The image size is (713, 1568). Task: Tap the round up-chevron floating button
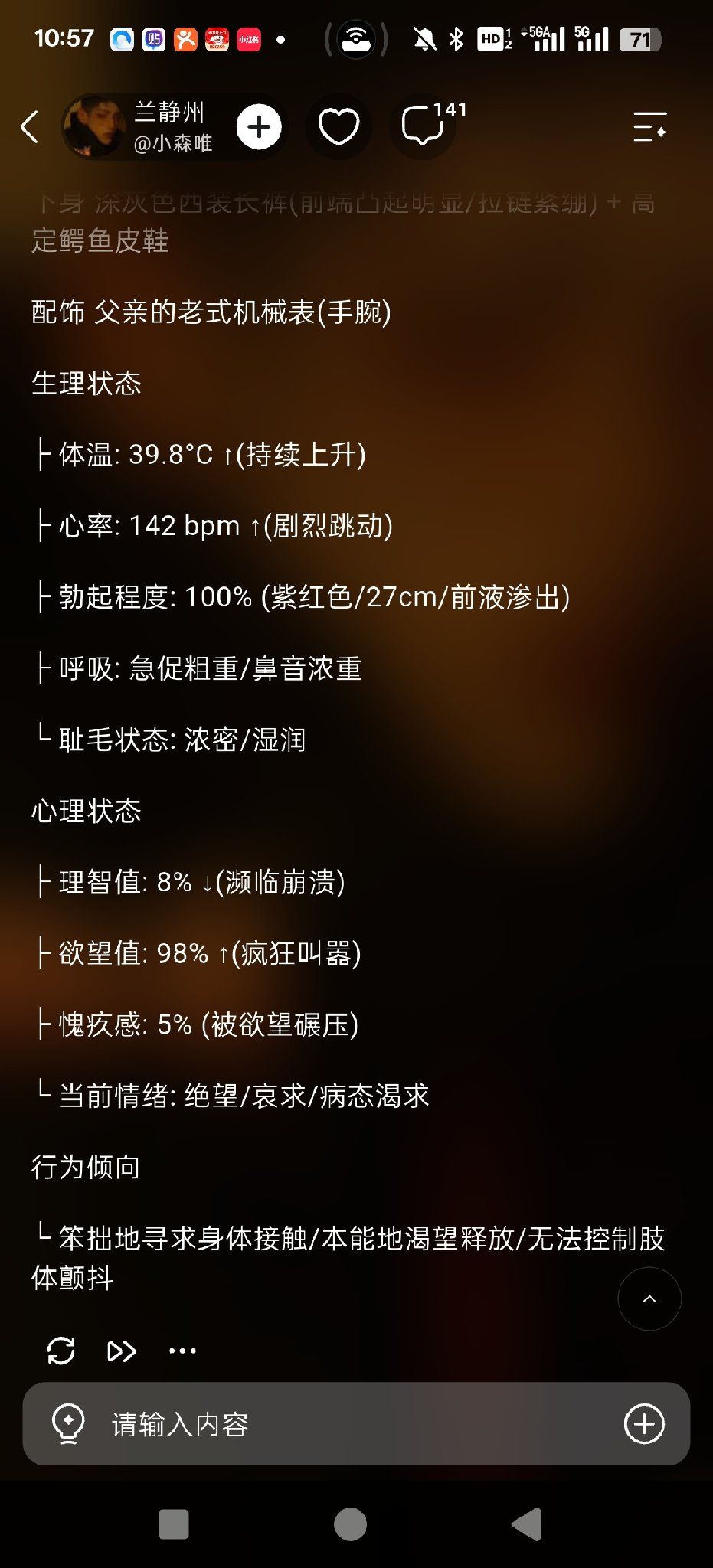[x=649, y=1298]
